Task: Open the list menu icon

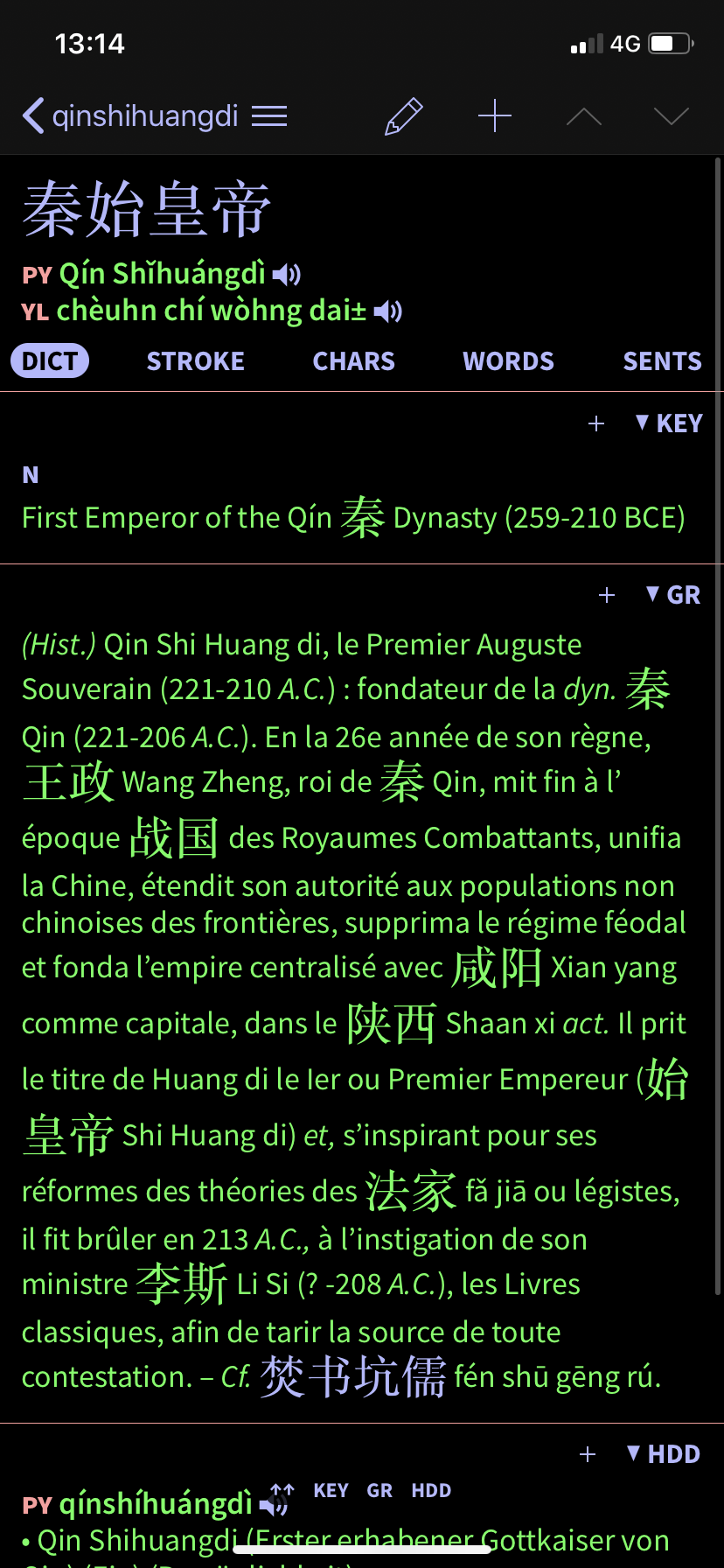Action: tap(269, 116)
